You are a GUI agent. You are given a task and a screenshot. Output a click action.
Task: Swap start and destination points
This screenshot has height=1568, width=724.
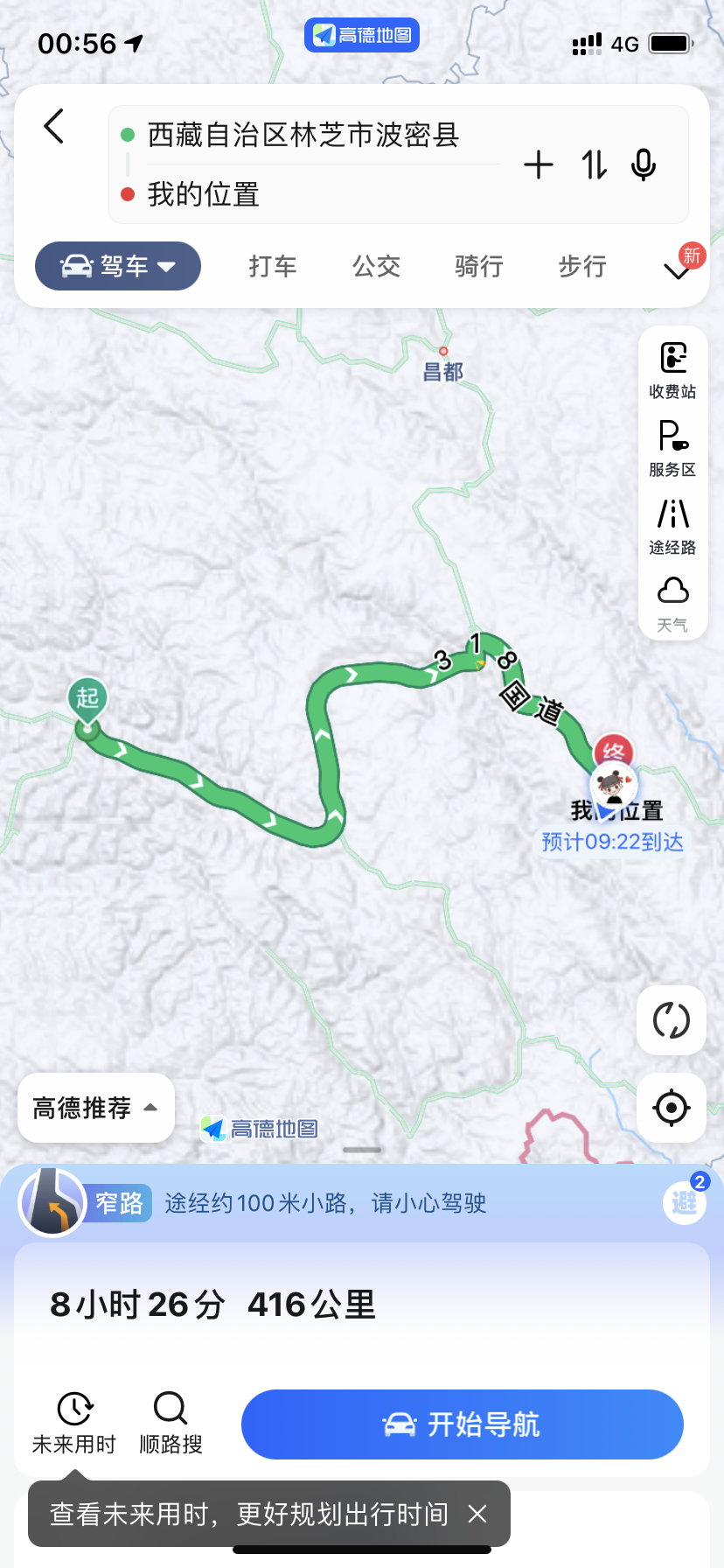[594, 164]
